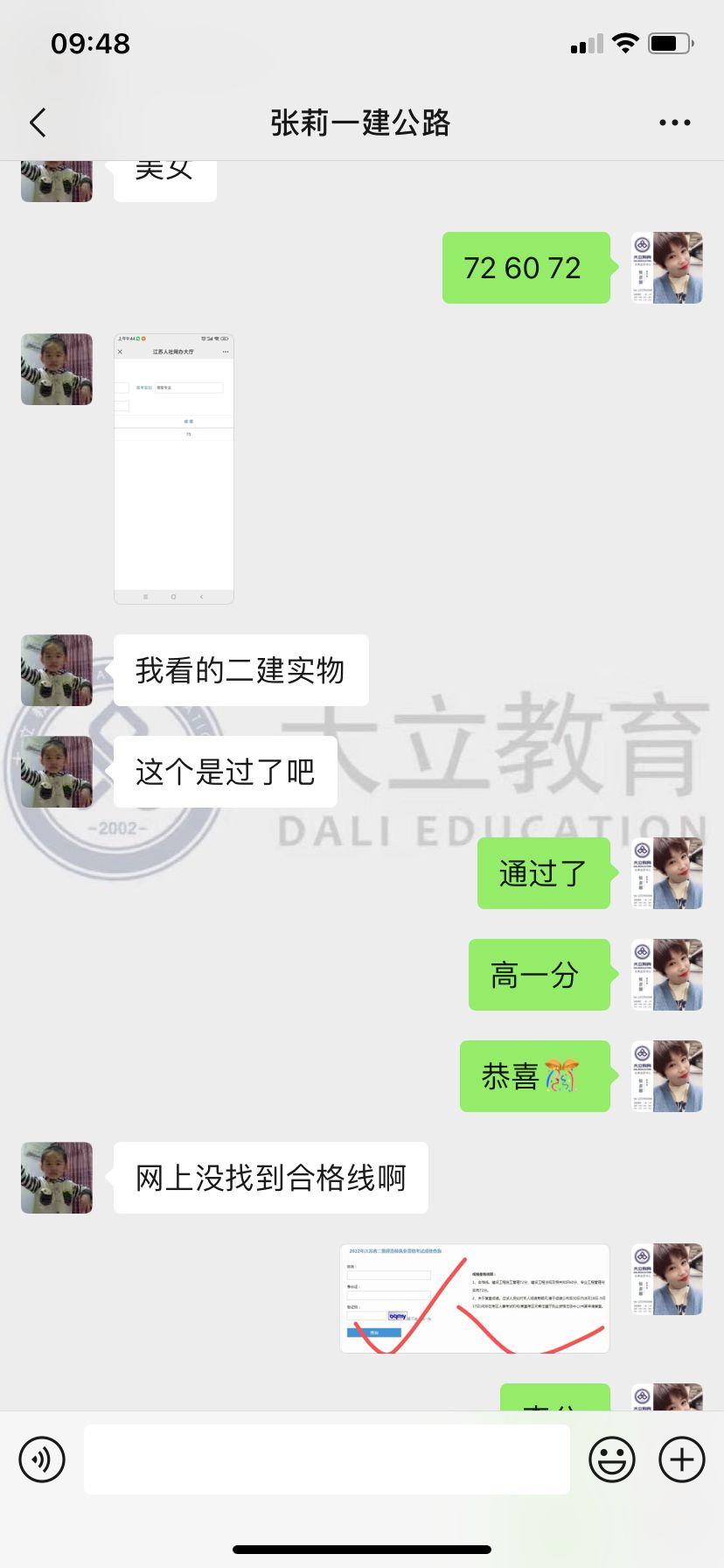Open the emoji sticker panel

coord(612,1459)
